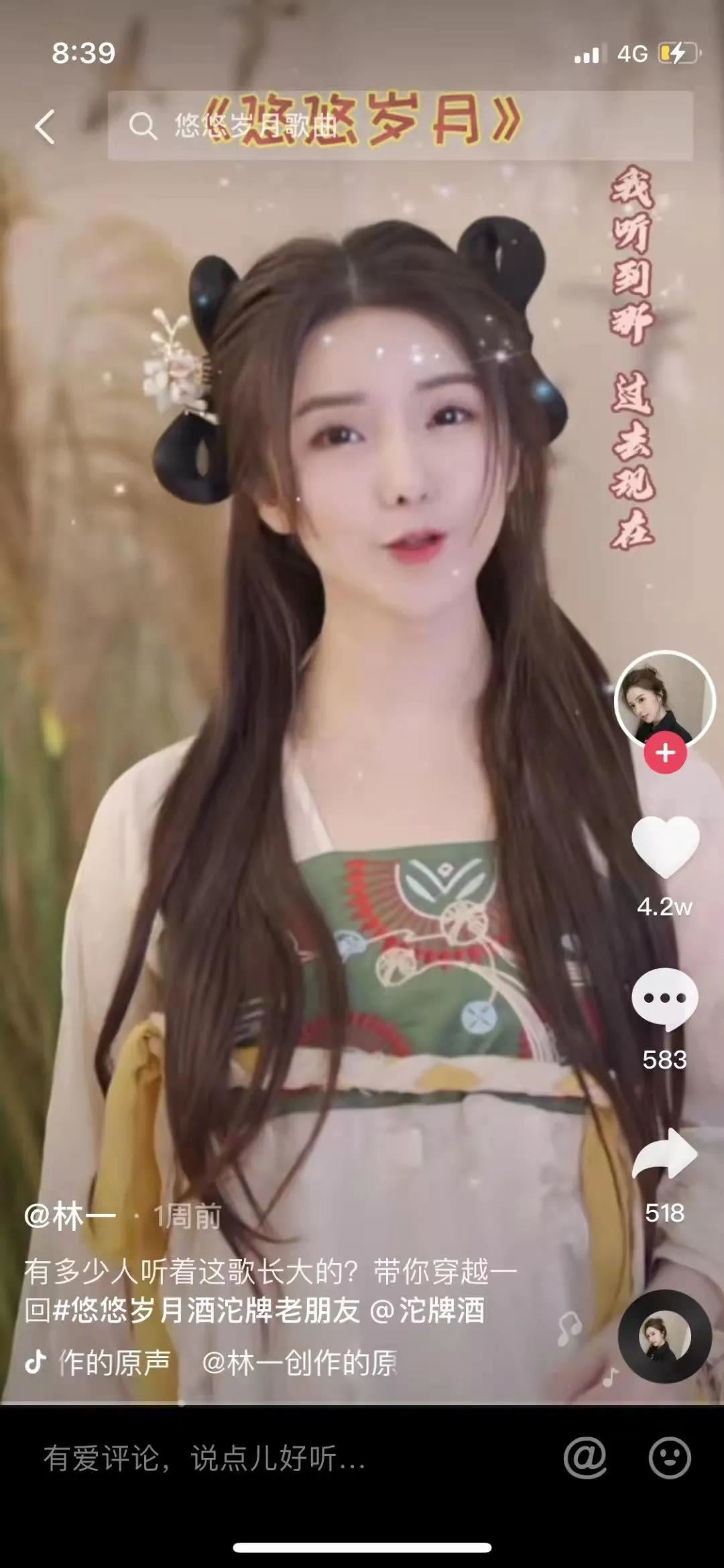Open the comments bubble showing 583
724x1568 pixels.
pos(664,1000)
